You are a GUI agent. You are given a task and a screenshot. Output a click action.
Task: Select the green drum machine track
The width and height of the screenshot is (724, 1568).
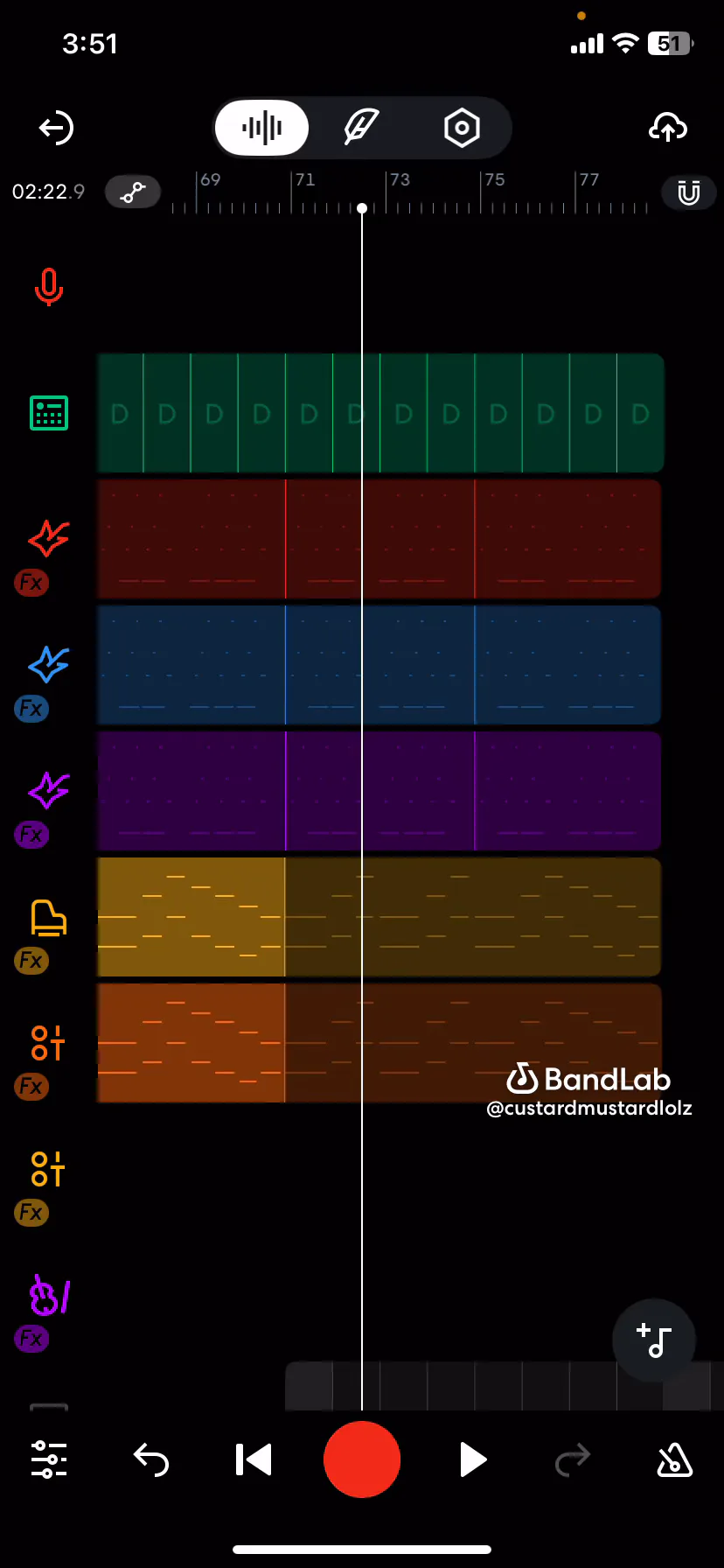tap(49, 413)
